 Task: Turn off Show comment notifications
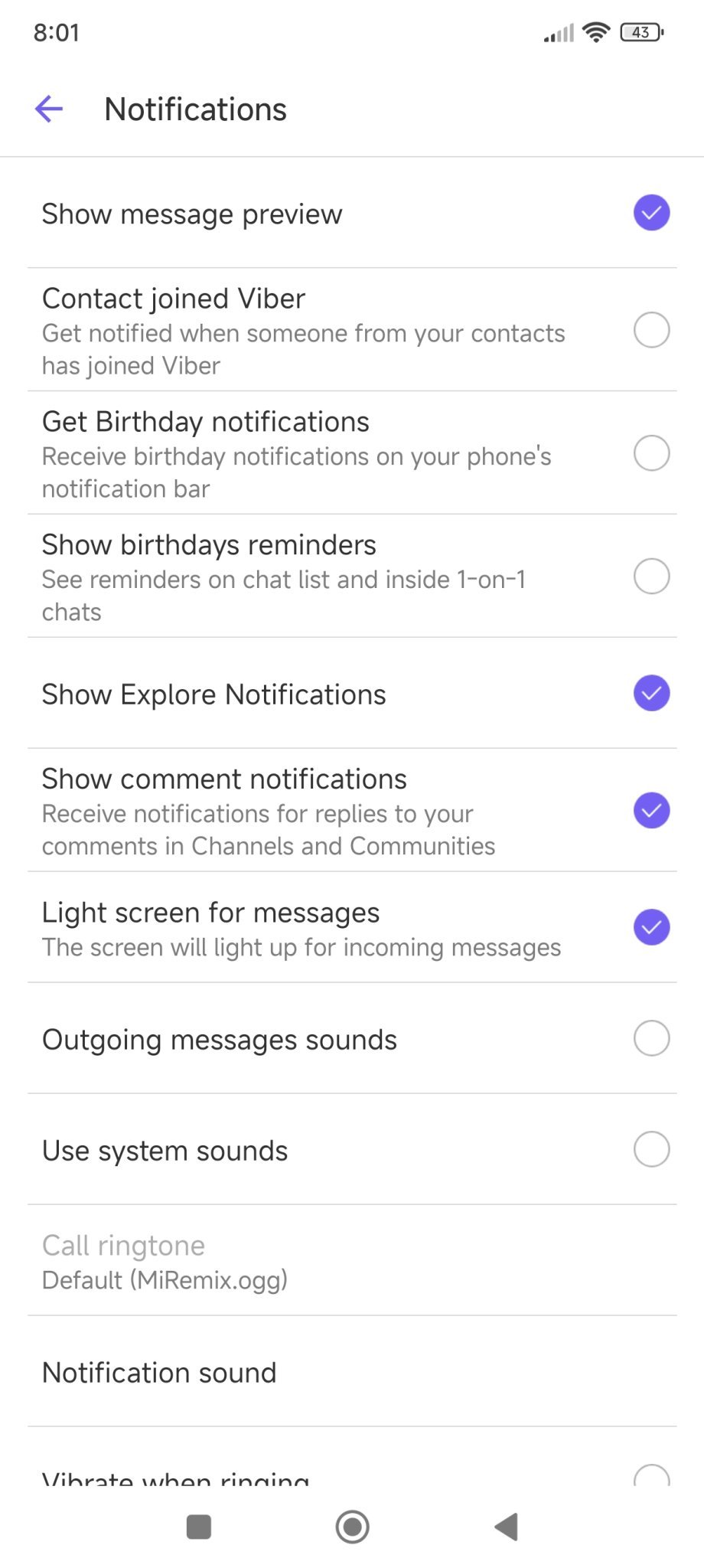651,811
